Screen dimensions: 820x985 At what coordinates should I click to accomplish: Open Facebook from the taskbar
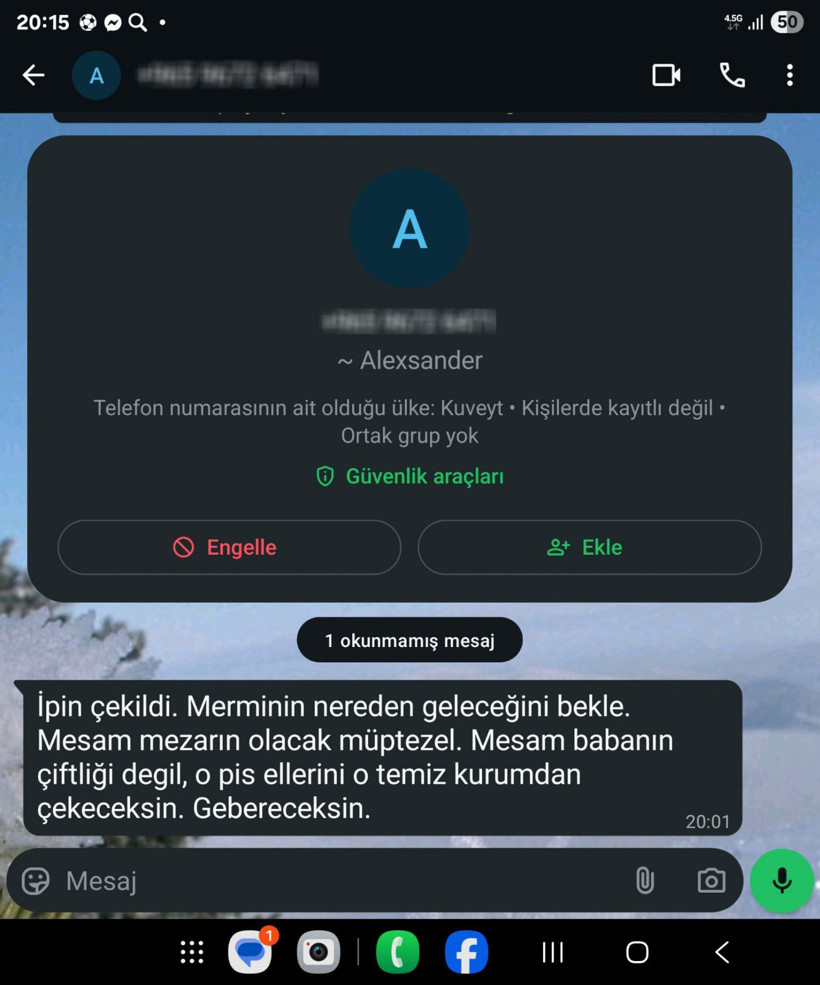click(466, 952)
